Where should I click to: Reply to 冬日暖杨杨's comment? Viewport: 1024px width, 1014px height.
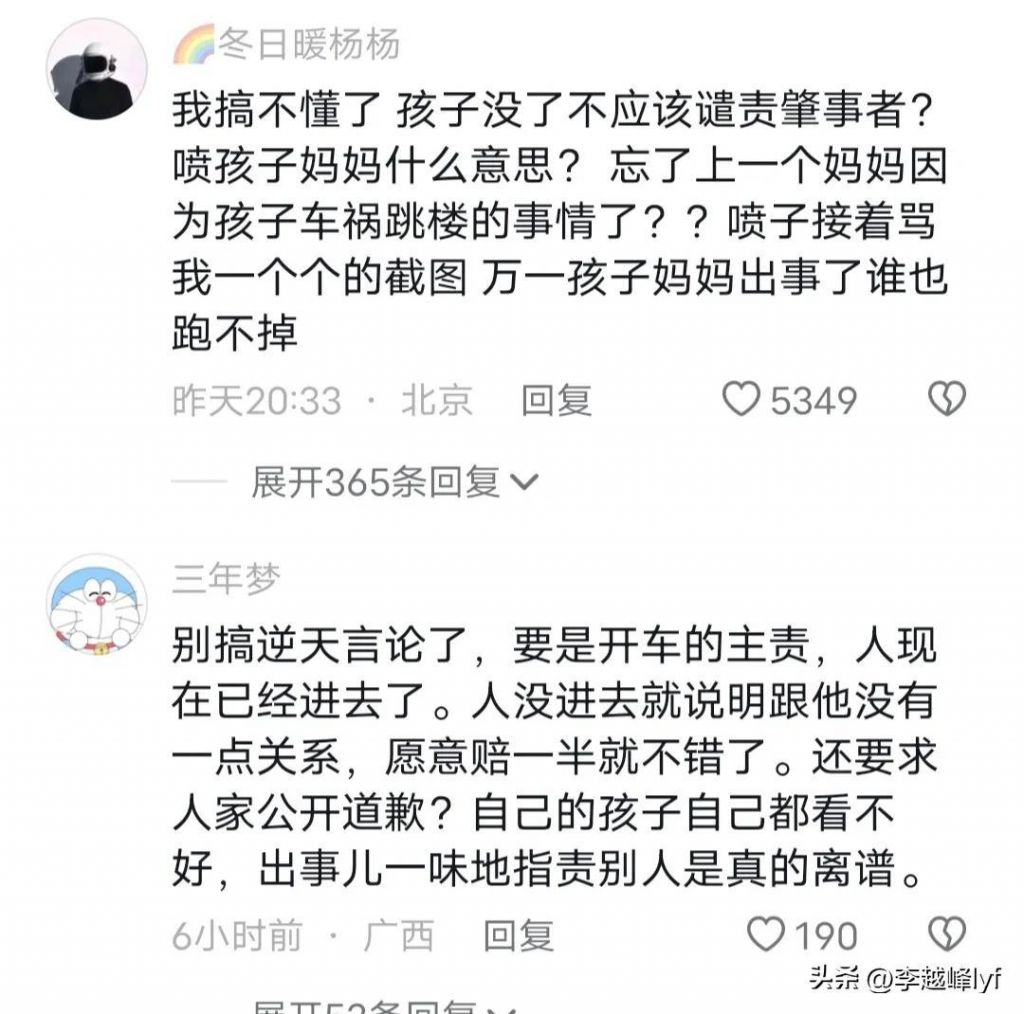[556, 400]
